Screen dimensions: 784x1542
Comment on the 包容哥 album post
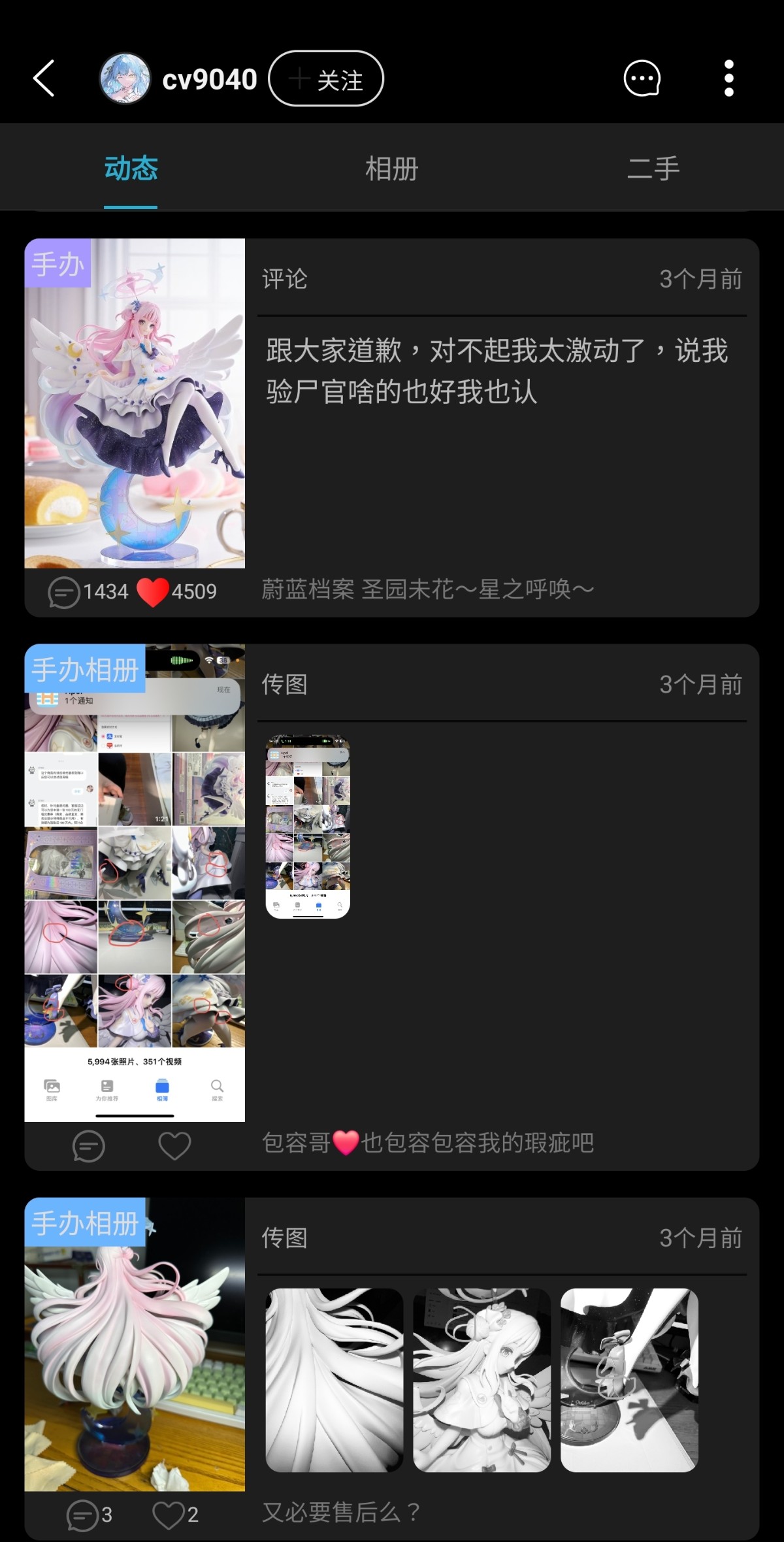pos(88,1145)
